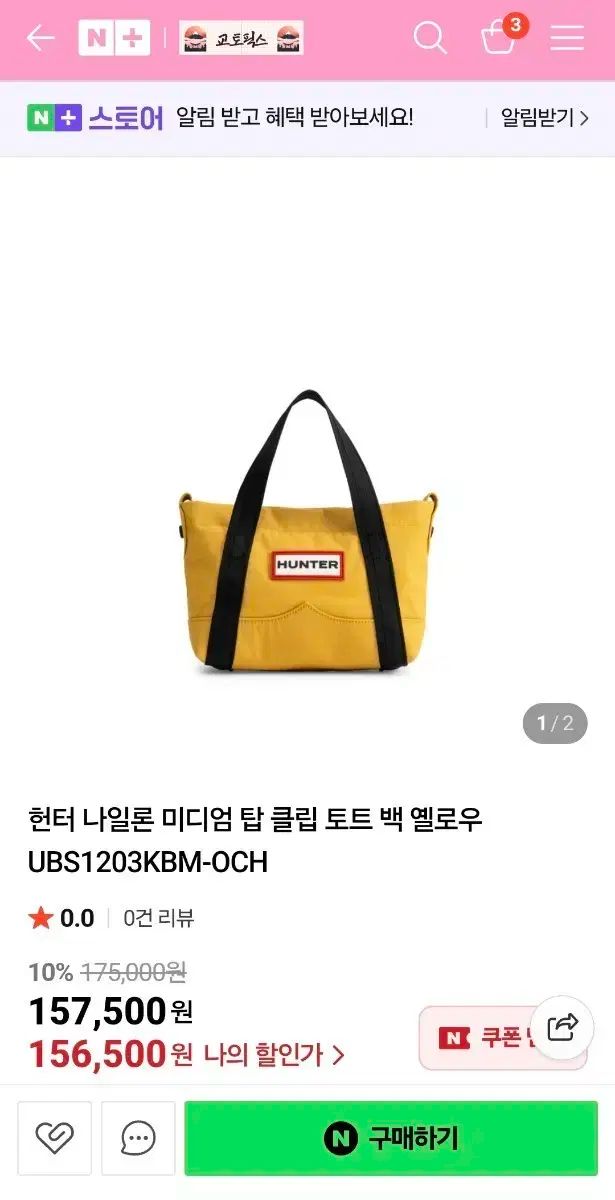This screenshot has height=1200, width=615.
Task: Open the yellow Hunter tote bag image
Action: (x=307, y=530)
